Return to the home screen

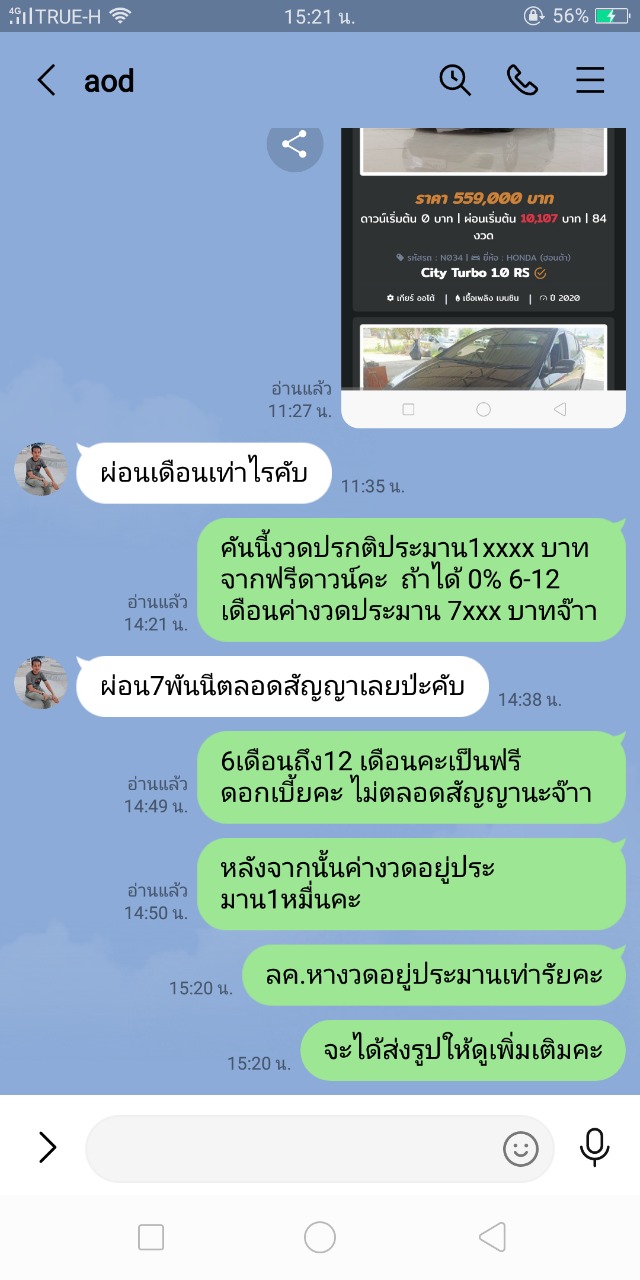320,1238
